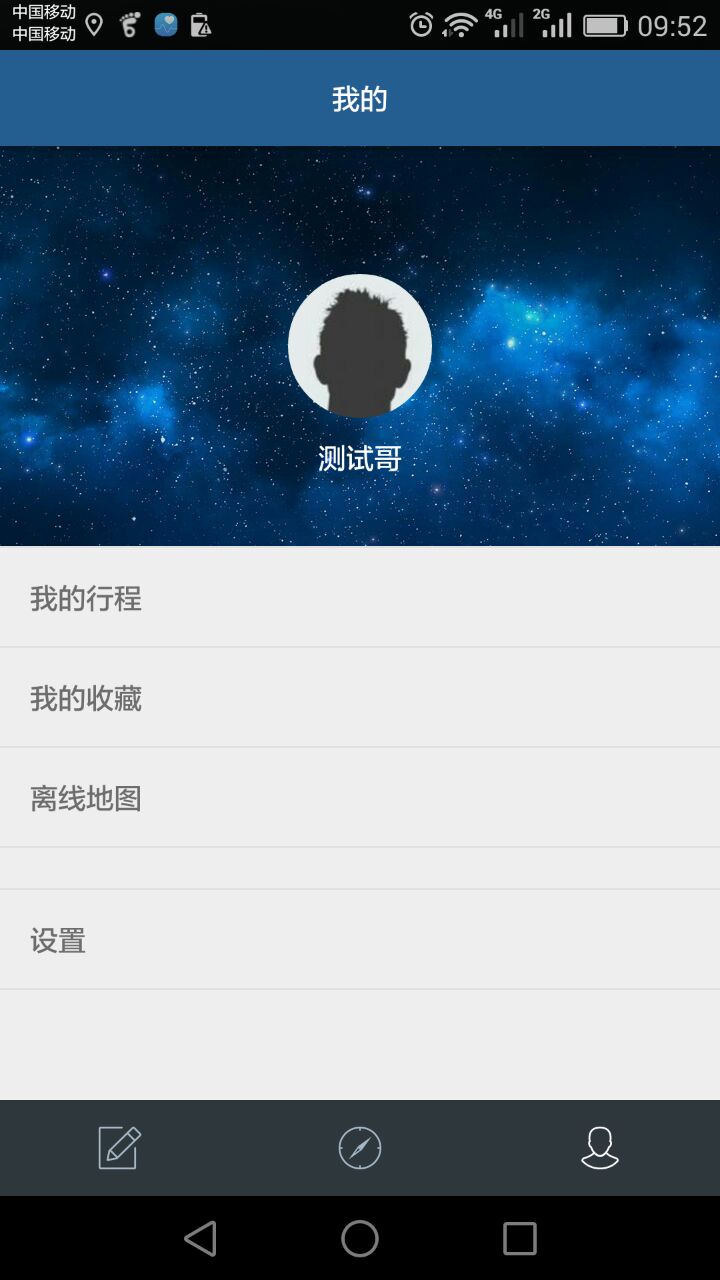Select the profile tab in the bottom bar
720x1280 pixels.
pos(600,1147)
